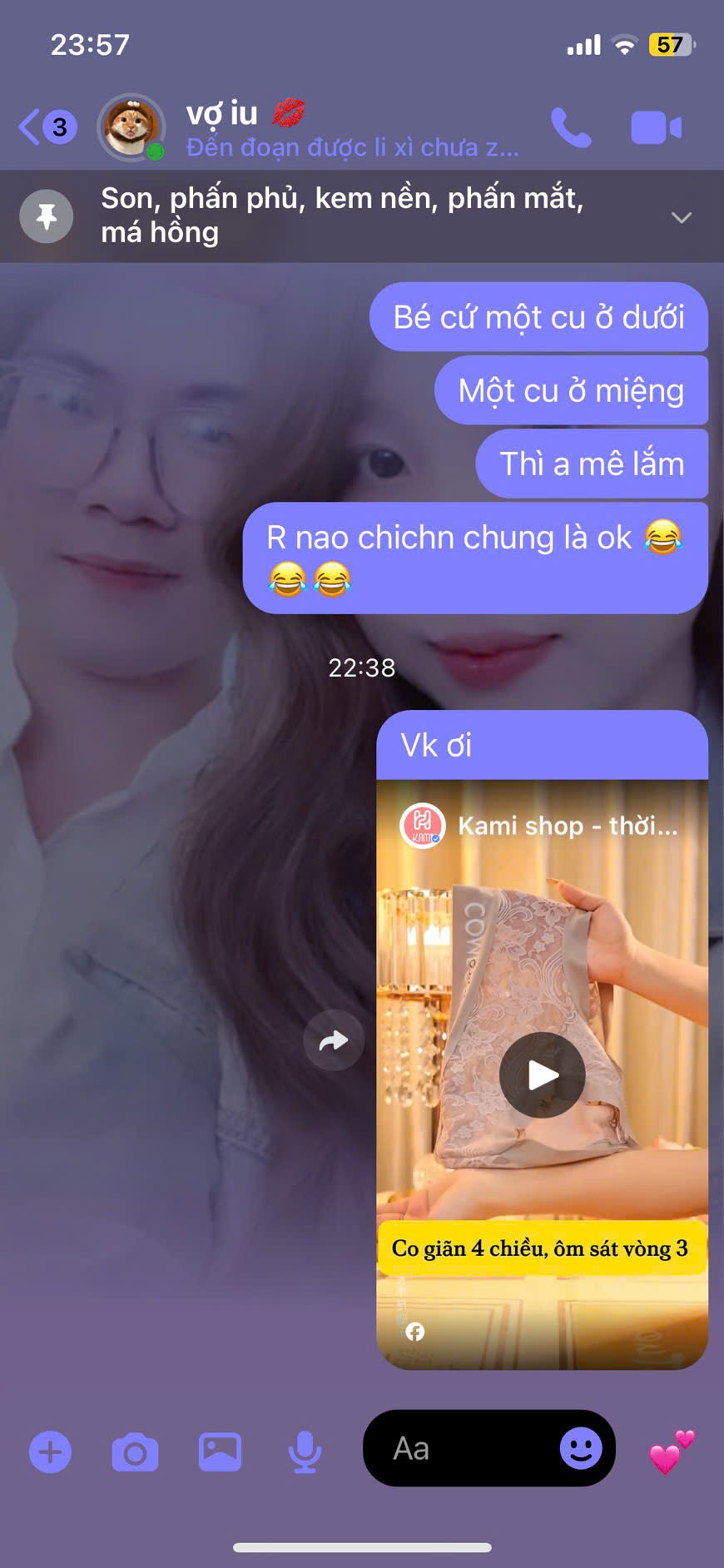
Task: Open the photo gallery picker
Action: (220, 1452)
